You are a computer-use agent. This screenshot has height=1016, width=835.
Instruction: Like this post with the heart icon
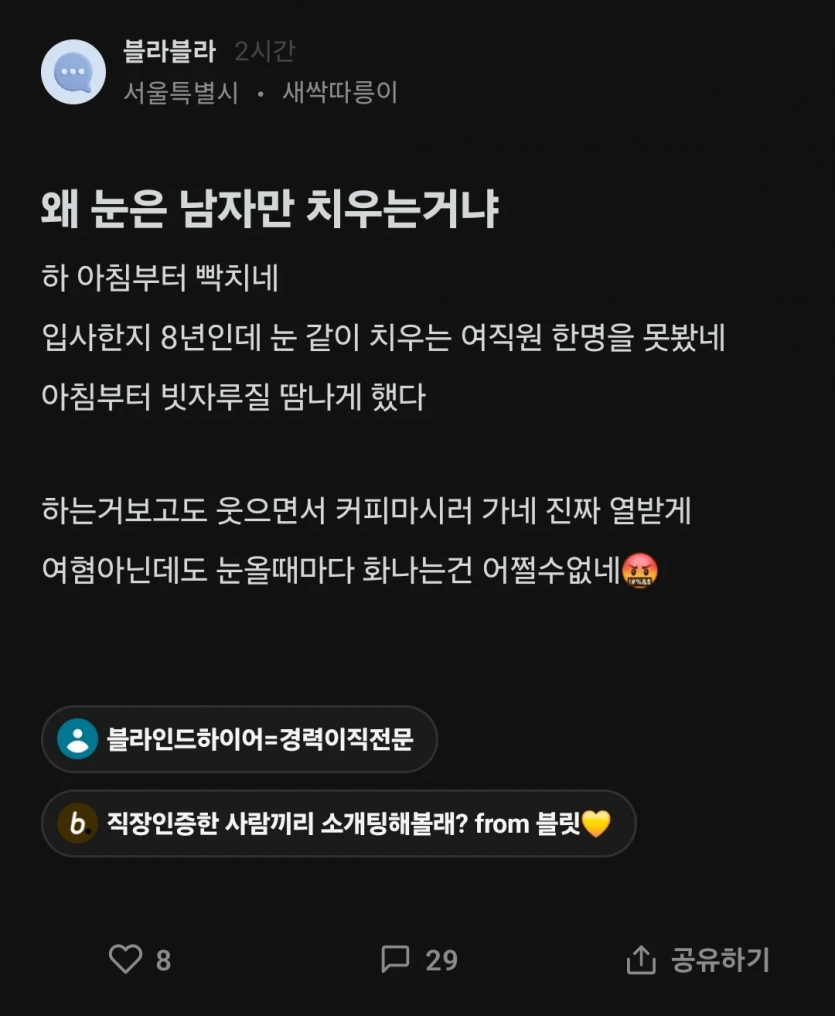pyautogui.click(x=126, y=960)
